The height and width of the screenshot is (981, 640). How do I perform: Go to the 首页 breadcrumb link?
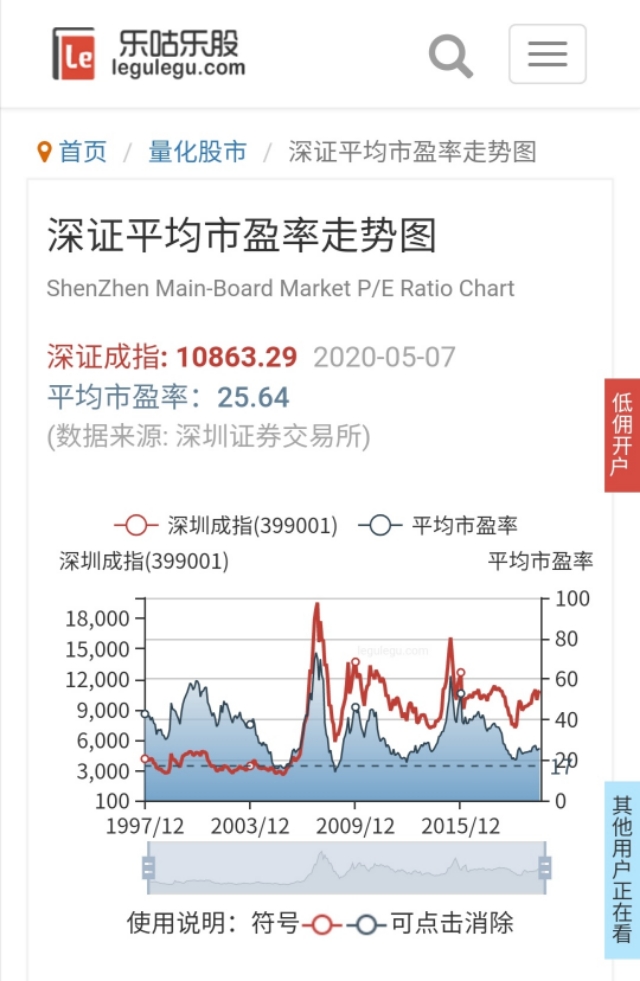pos(82,152)
